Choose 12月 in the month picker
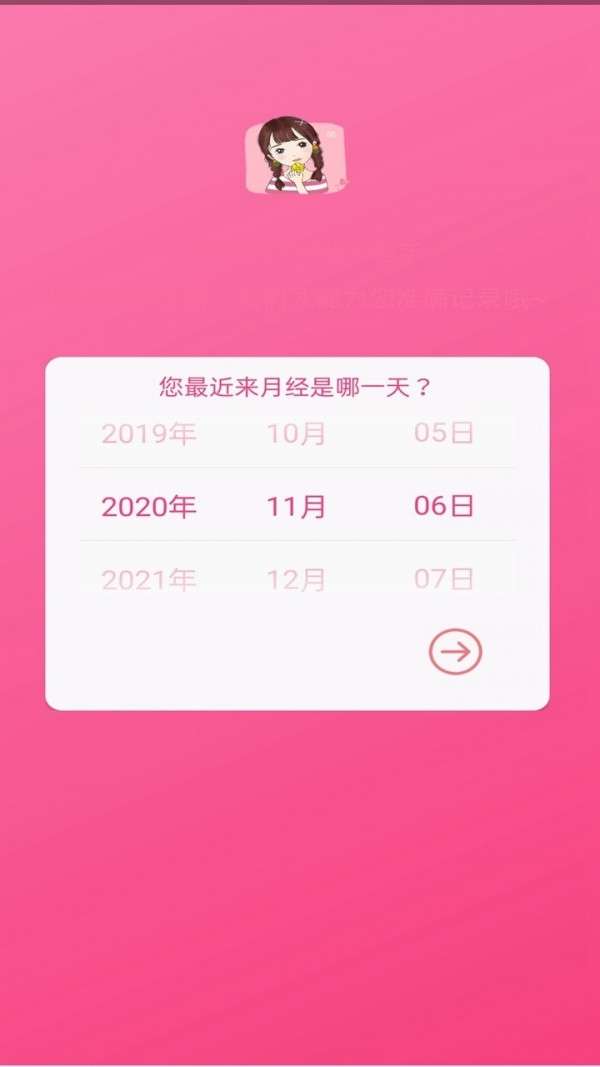The width and height of the screenshot is (600, 1067). [x=296, y=579]
